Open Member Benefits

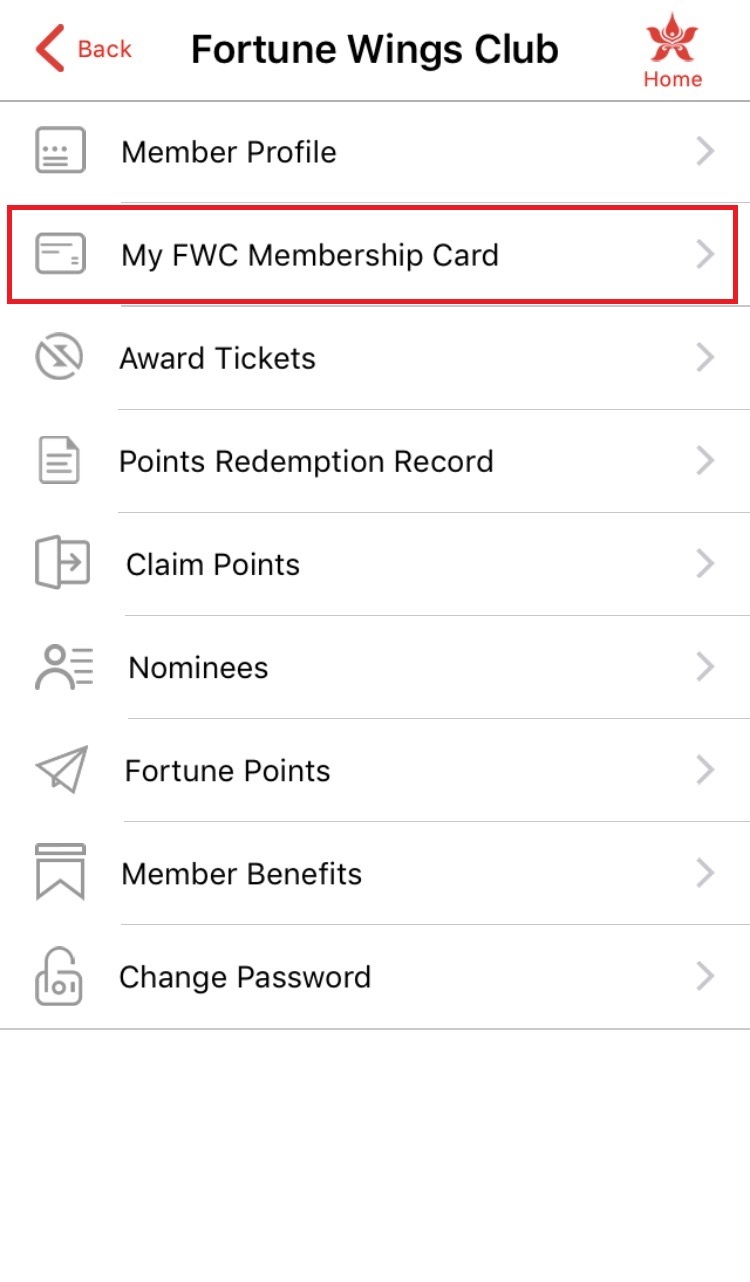click(374, 873)
